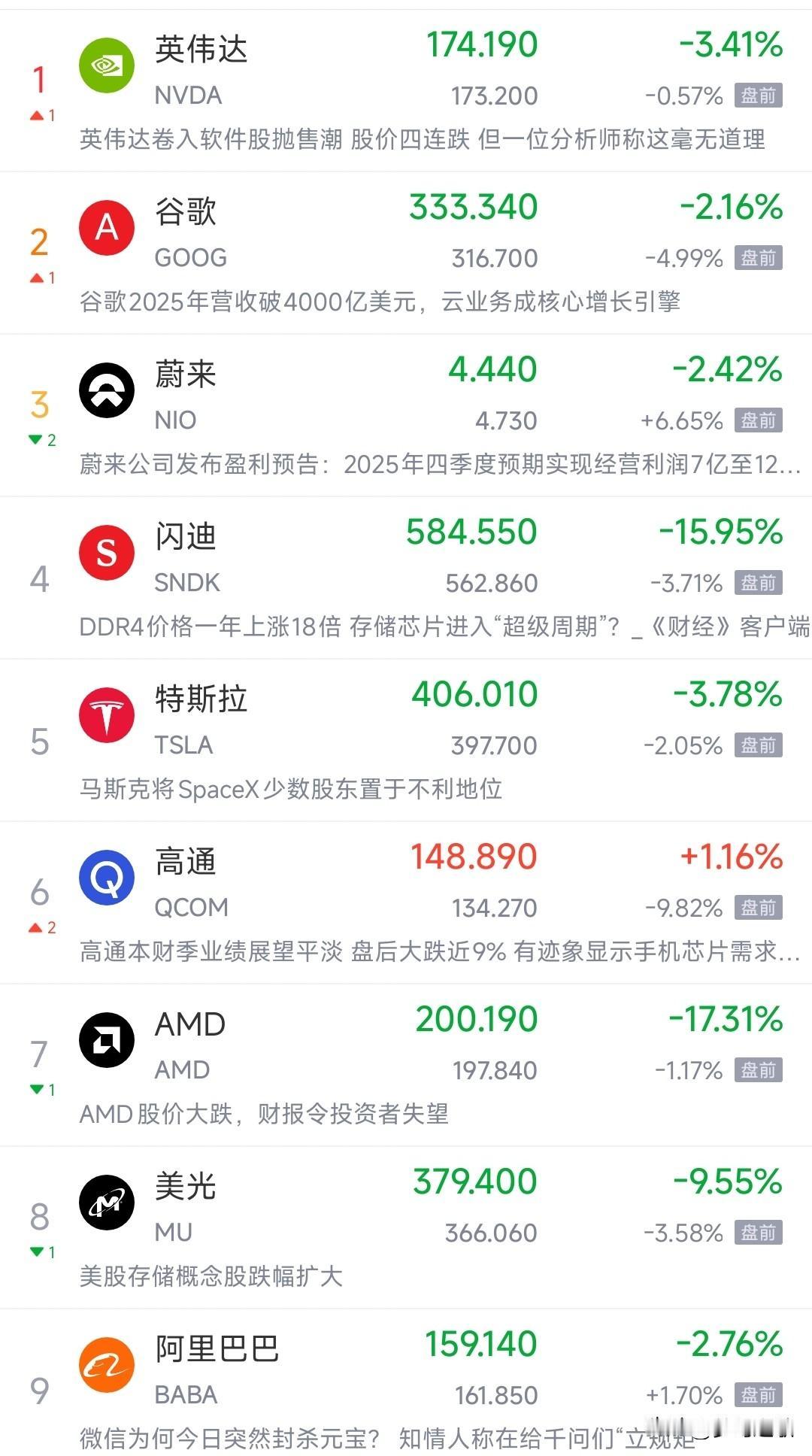Select the Micron logo icon

(108, 1202)
